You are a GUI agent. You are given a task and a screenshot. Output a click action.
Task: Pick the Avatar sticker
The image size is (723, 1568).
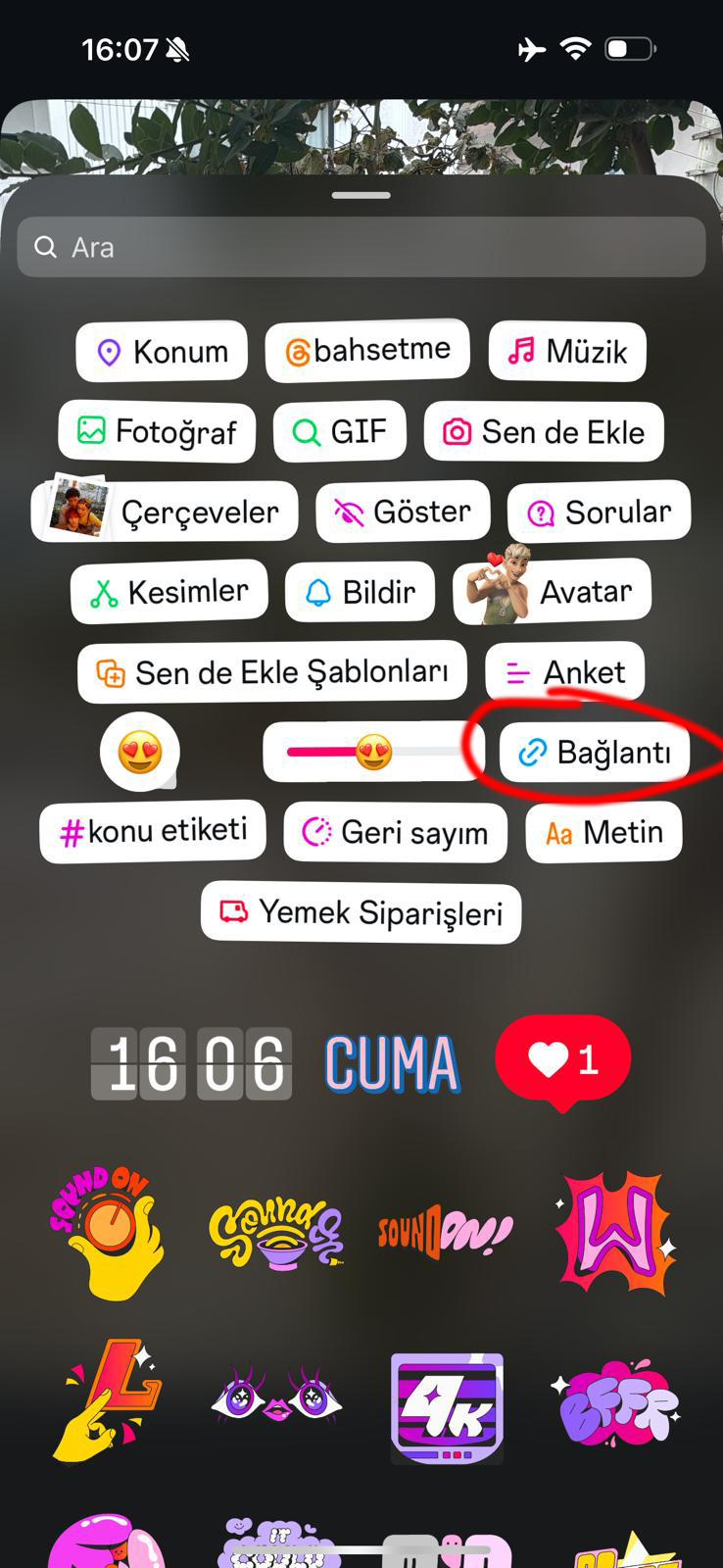click(x=553, y=592)
